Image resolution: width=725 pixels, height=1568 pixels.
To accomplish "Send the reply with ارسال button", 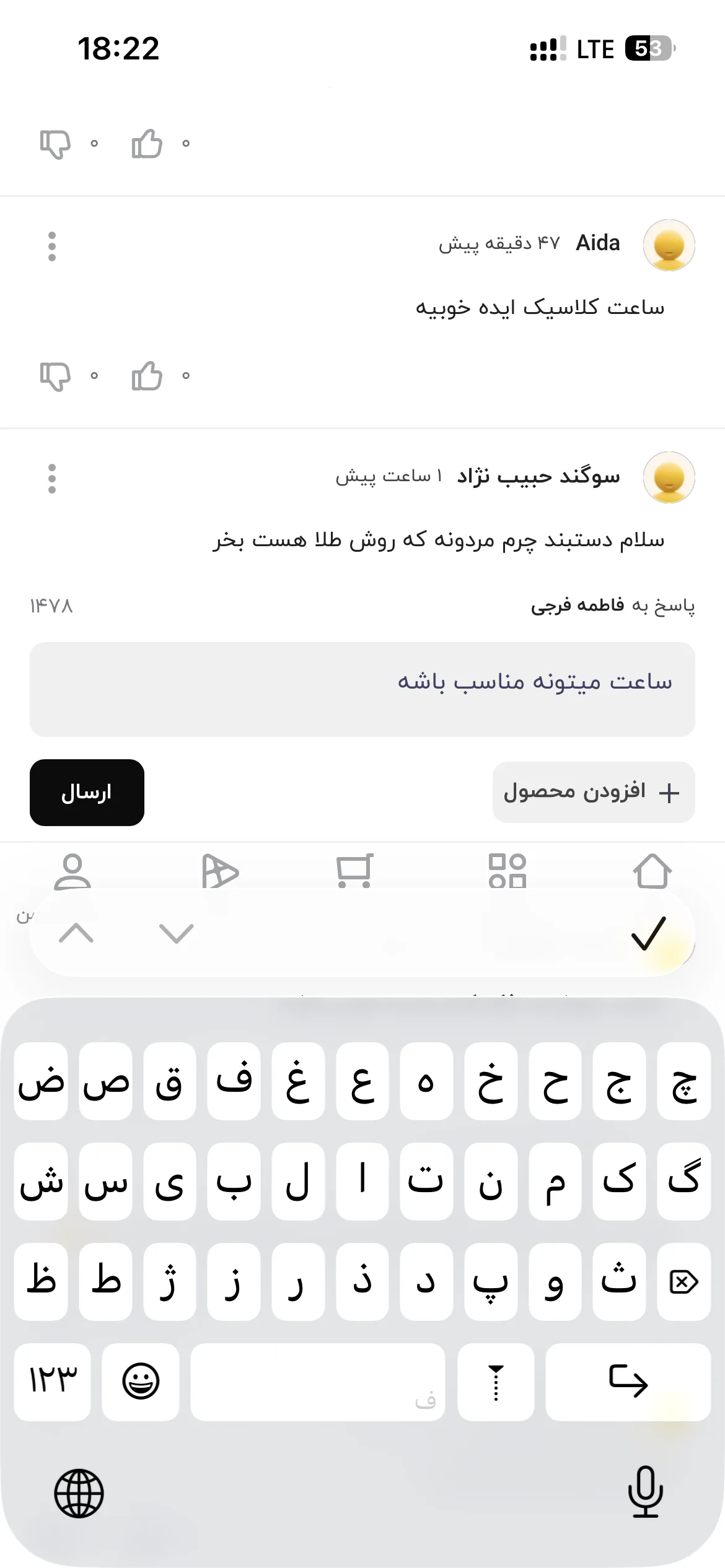I will coord(87,793).
